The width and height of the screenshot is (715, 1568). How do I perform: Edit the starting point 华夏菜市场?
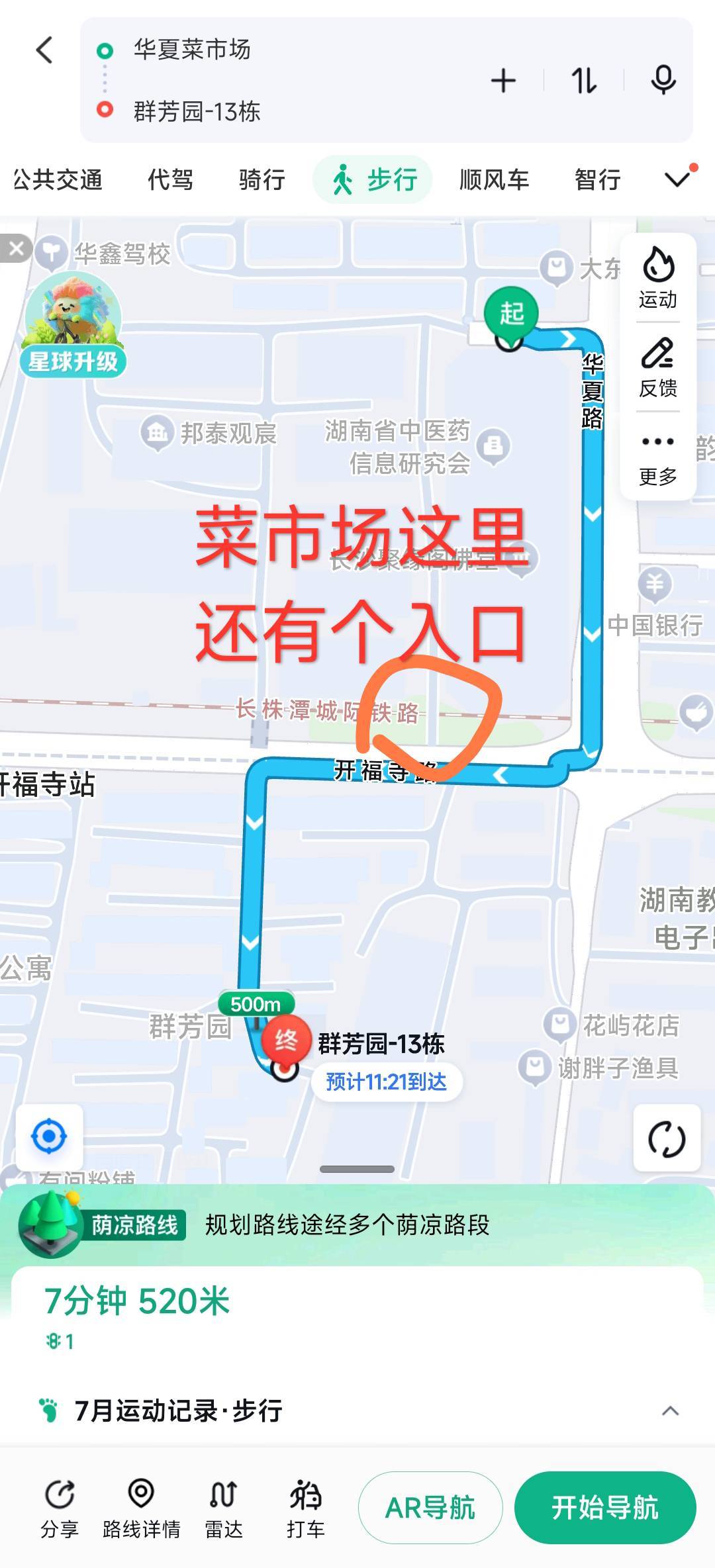192,50
